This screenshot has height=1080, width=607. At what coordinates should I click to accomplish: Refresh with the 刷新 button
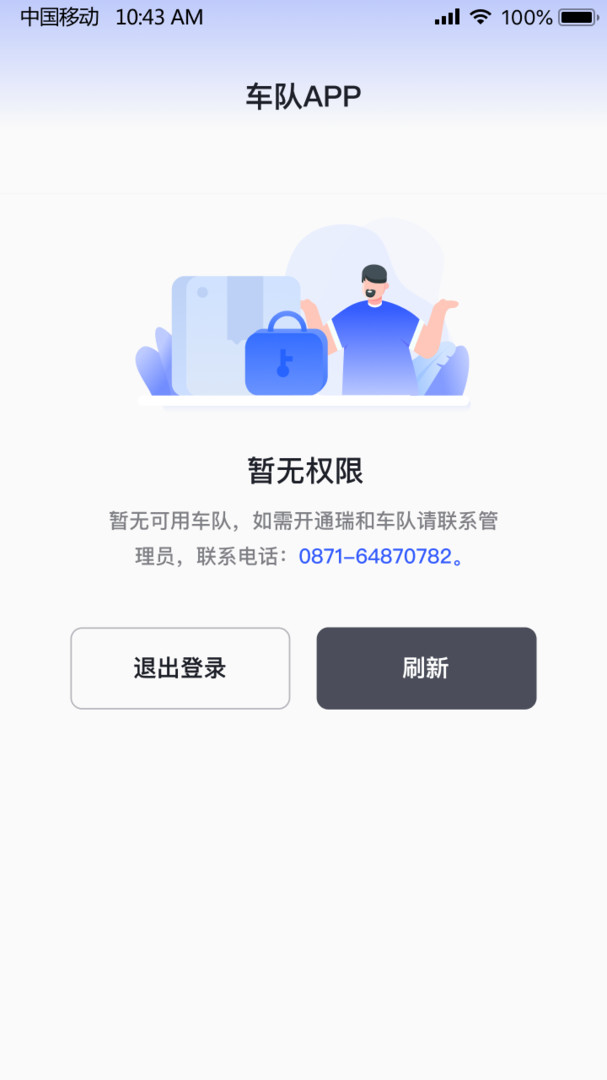(426, 668)
